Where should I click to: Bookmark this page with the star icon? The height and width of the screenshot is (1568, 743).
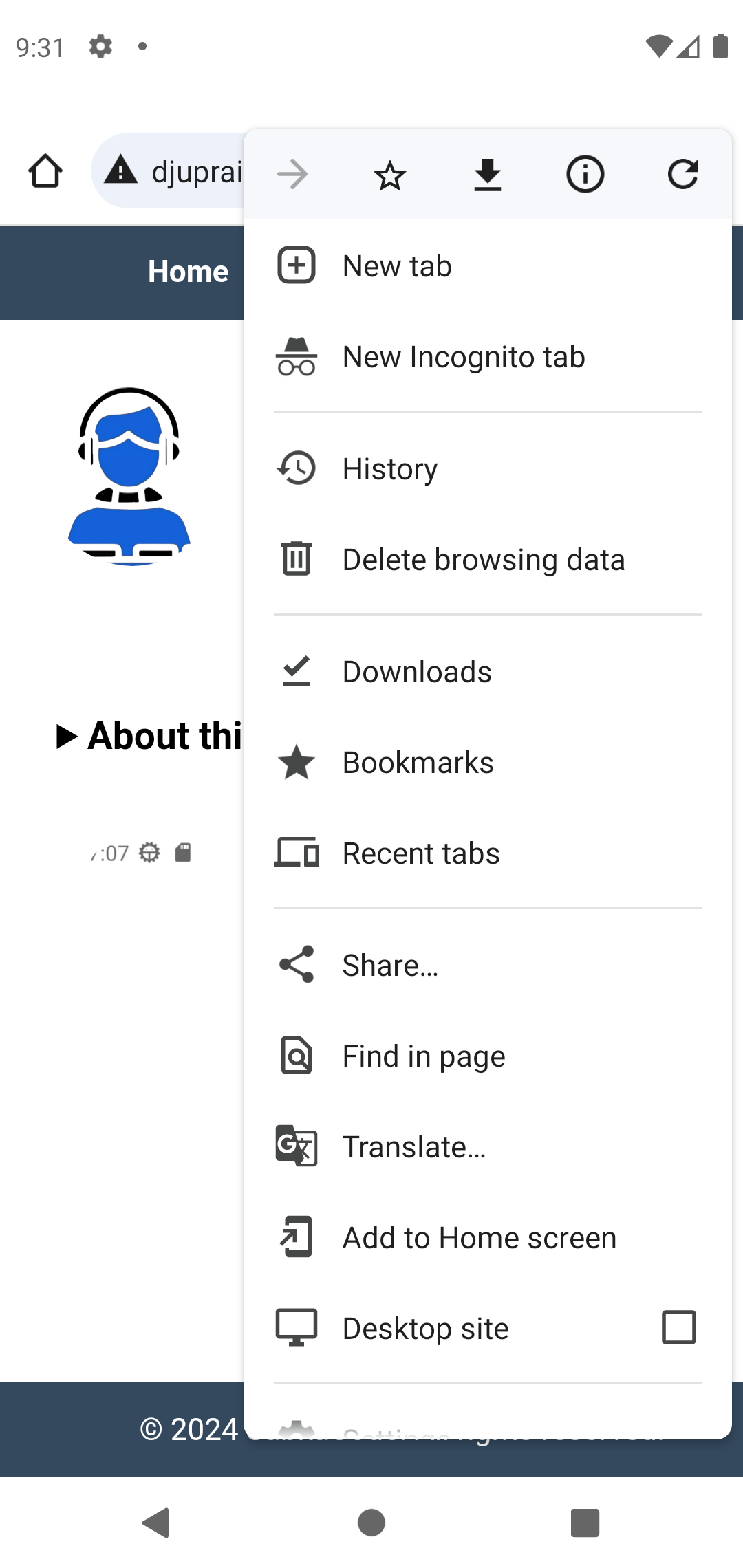click(389, 175)
